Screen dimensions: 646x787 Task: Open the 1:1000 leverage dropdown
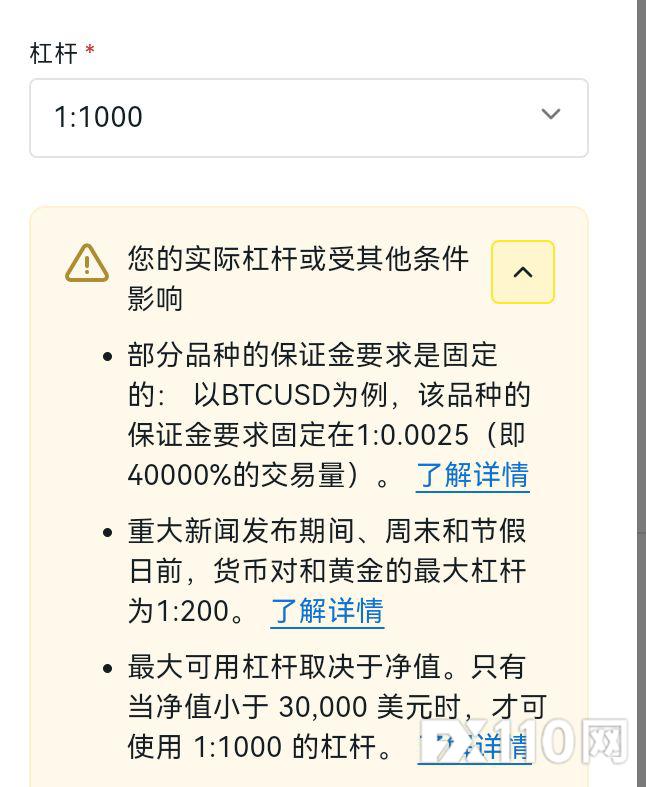pyautogui.click(x=308, y=117)
